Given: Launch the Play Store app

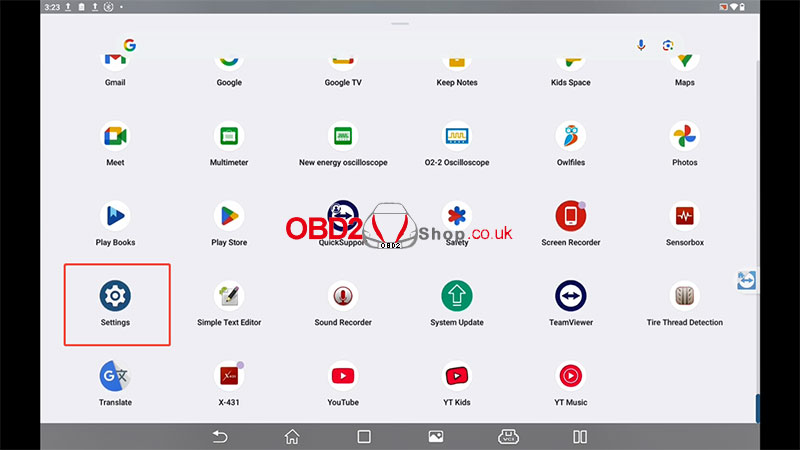Looking at the screenshot, I should pos(229,216).
